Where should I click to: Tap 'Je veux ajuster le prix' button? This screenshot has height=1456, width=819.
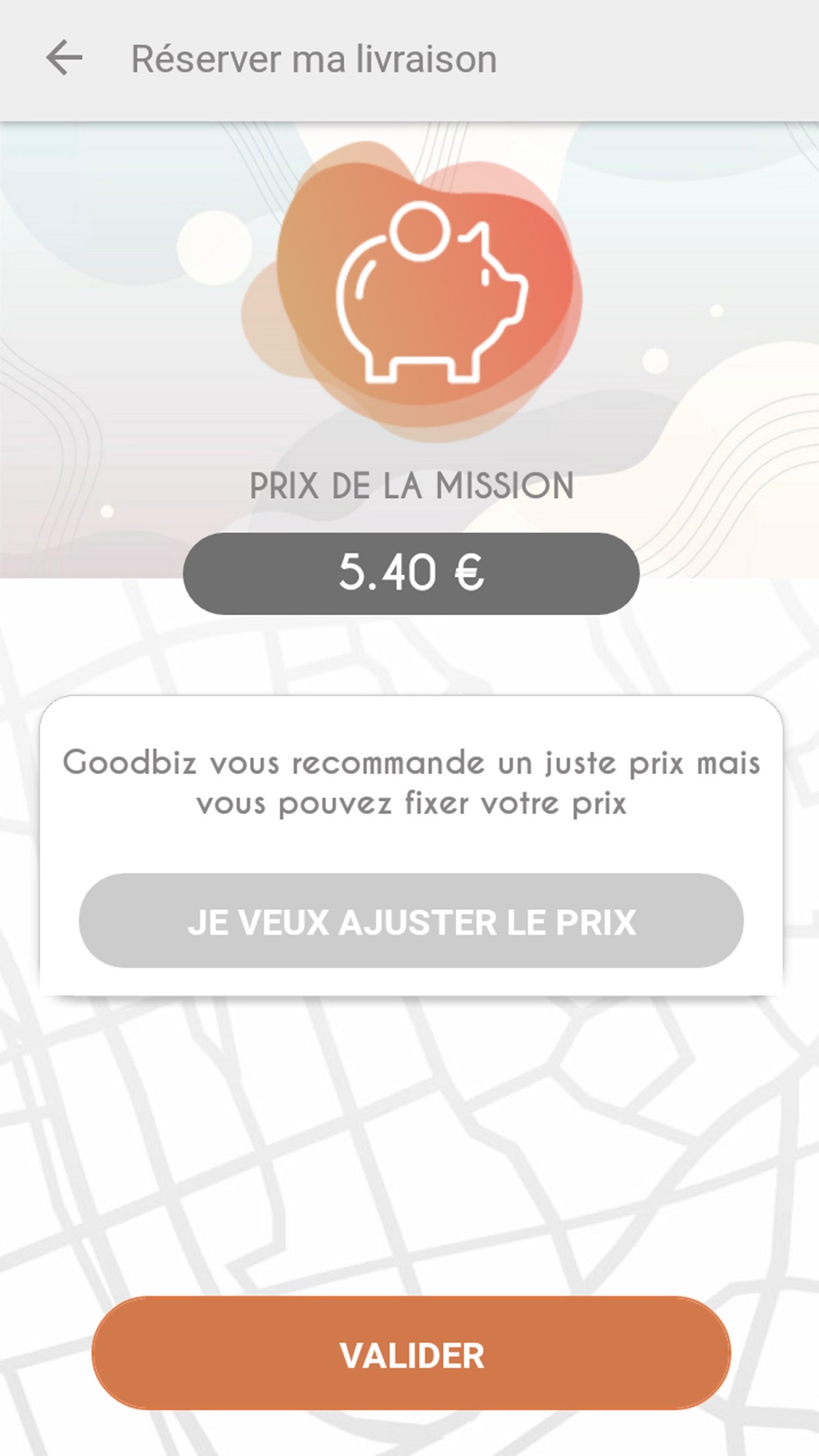[411, 921]
